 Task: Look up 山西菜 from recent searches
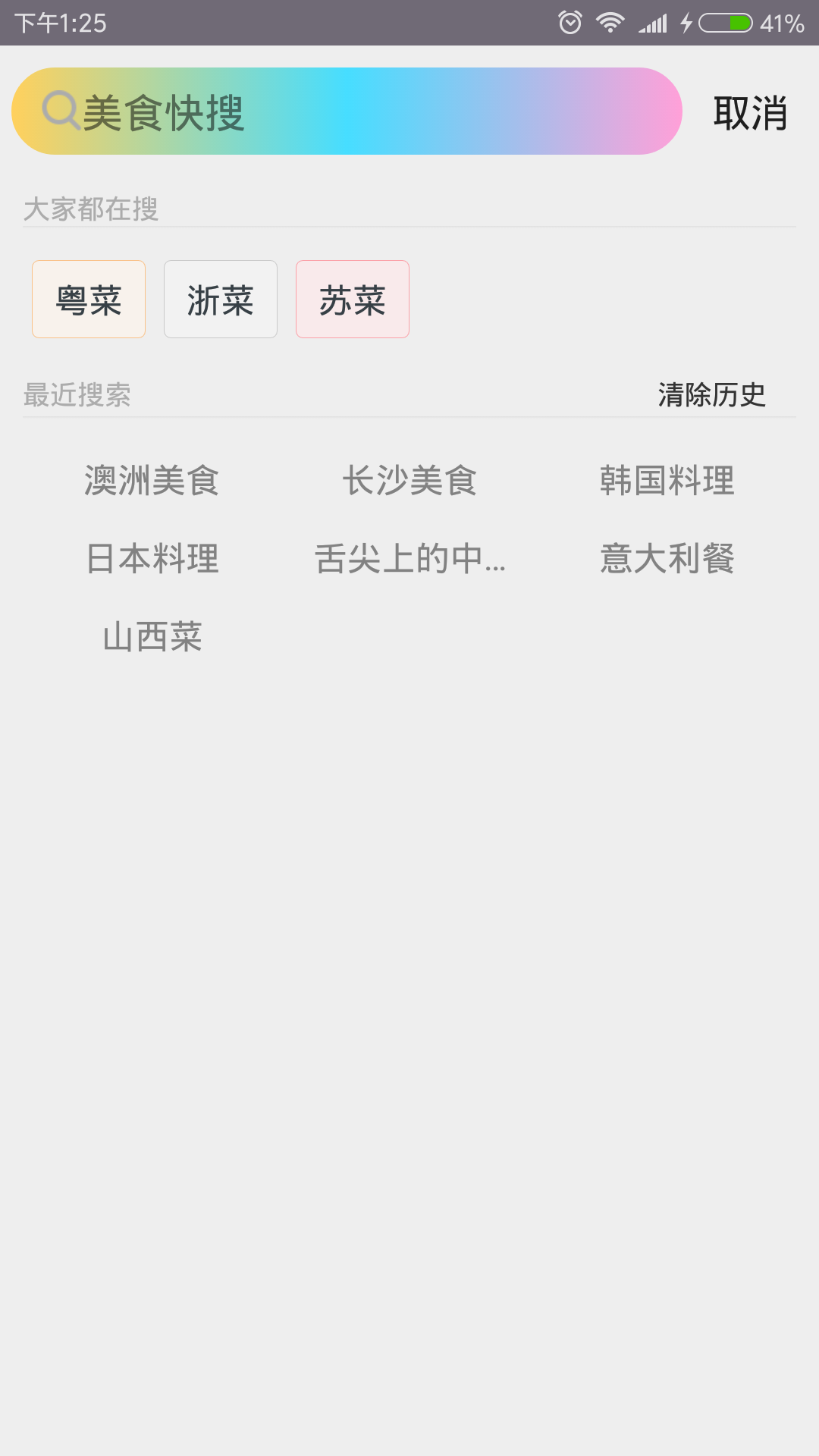152,637
